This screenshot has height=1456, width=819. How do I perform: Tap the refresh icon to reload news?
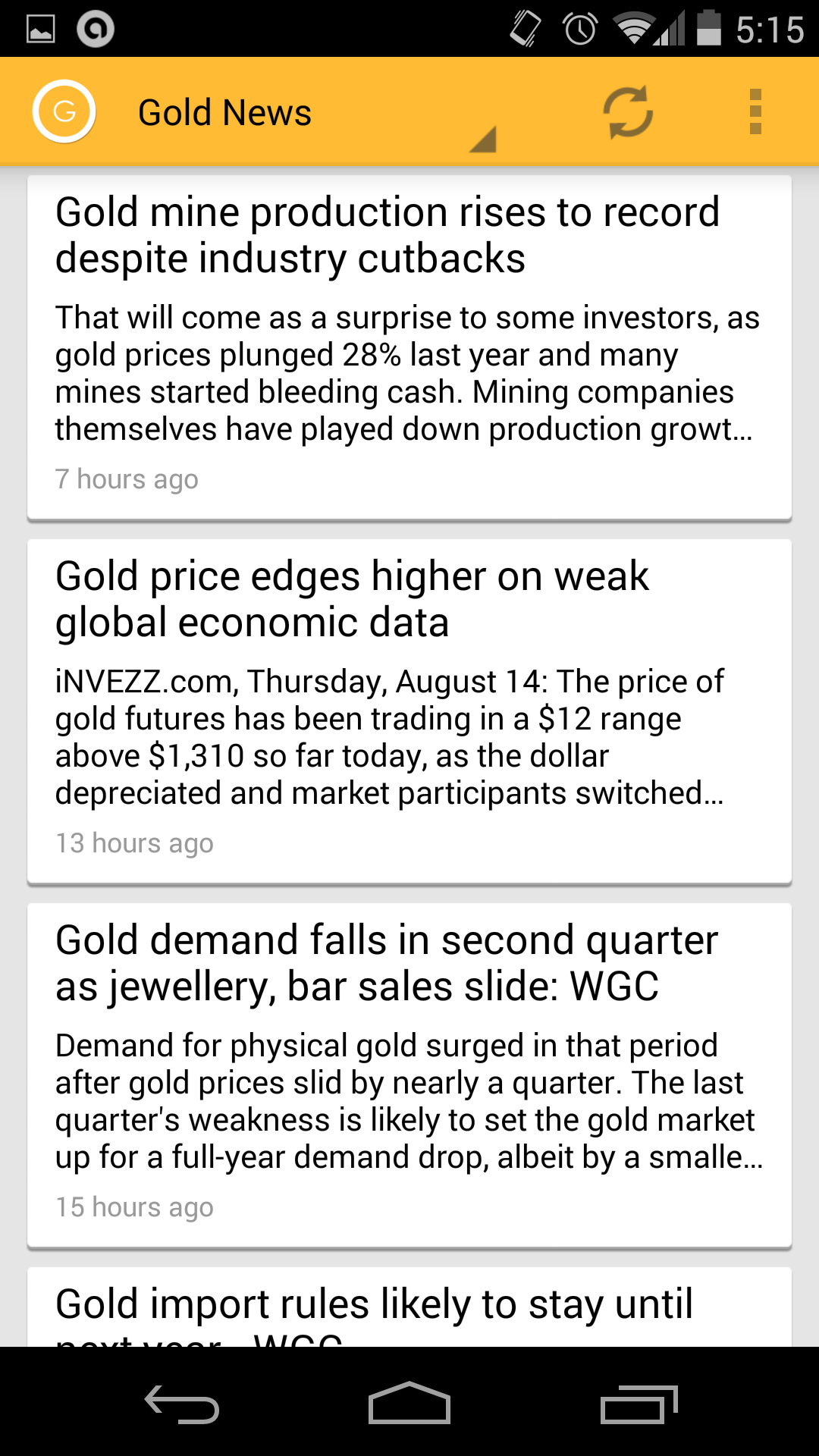(626, 111)
